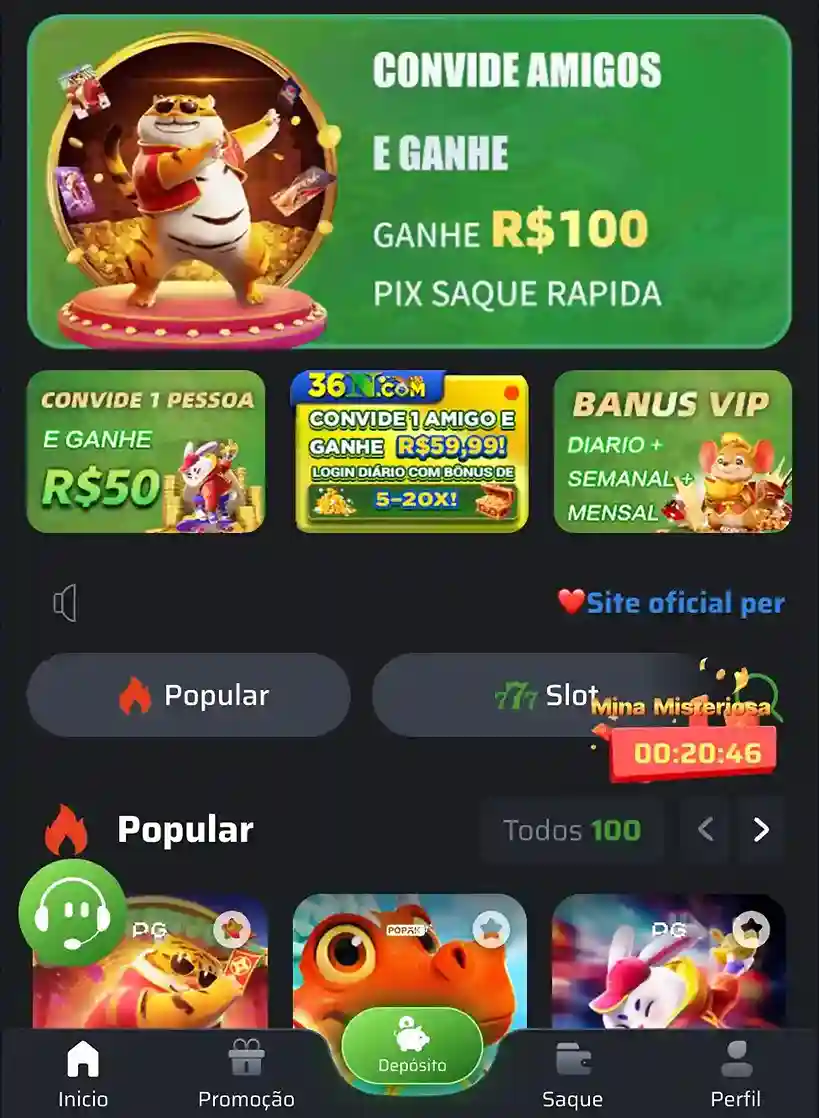Open the R$59,99 invite-a-friend promo
The height and width of the screenshot is (1118, 819).
pyautogui.click(x=410, y=451)
